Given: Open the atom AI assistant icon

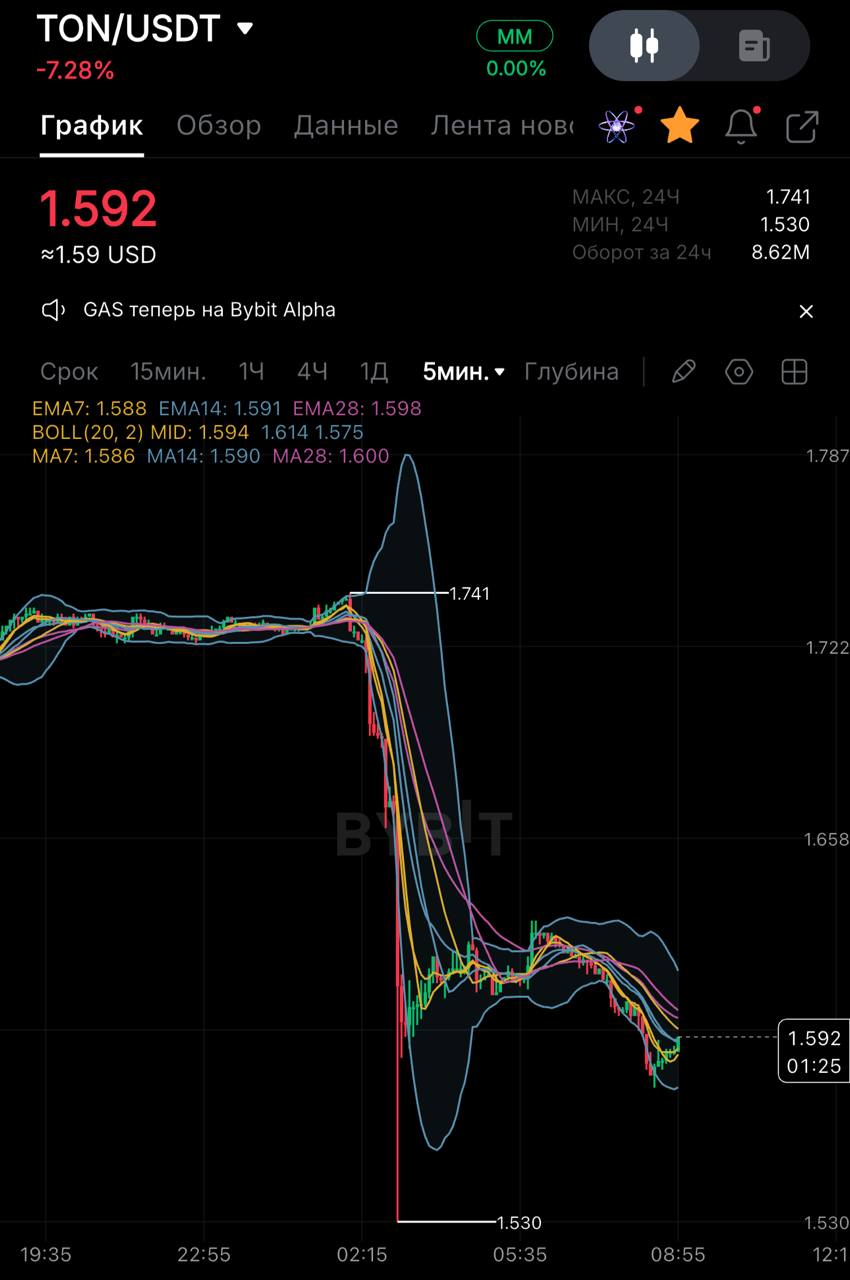Looking at the screenshot, I should click(x=617, y=126).
